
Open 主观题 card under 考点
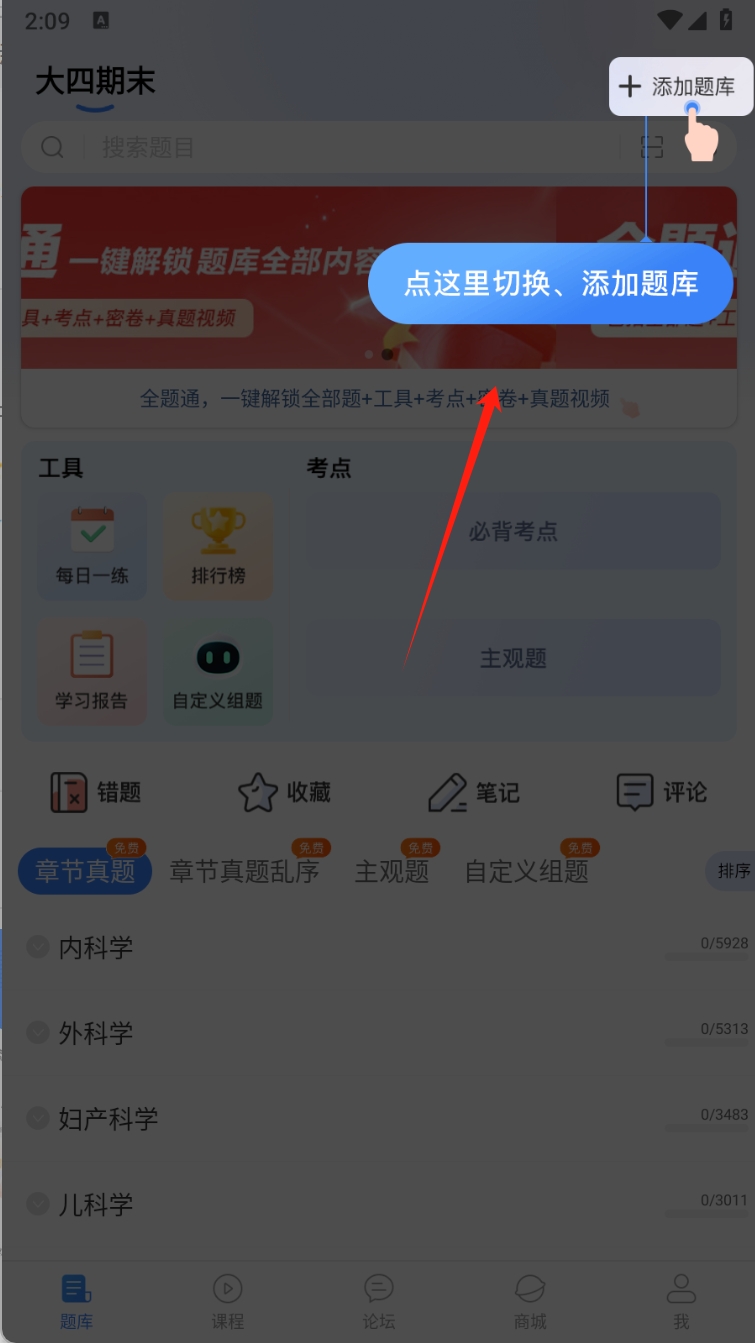[x=513, y=658]
